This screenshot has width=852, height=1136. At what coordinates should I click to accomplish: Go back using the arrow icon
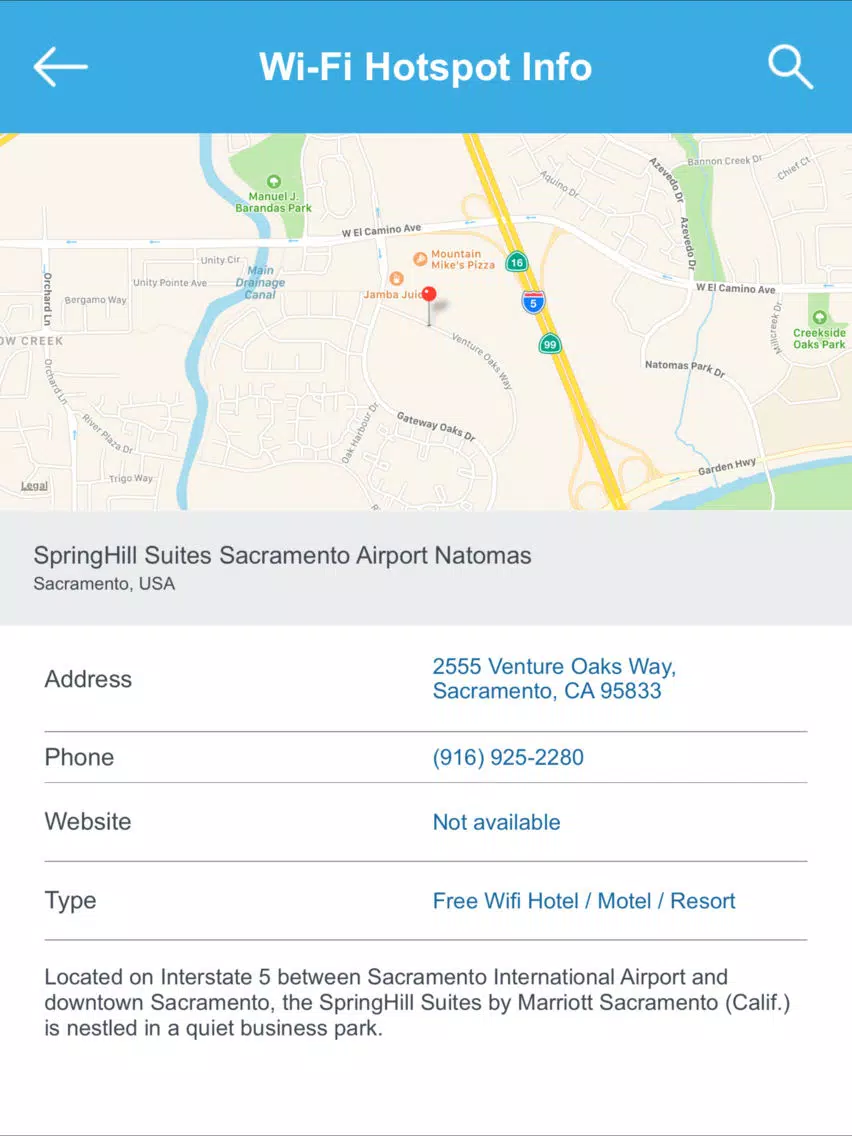coord(60,67)
